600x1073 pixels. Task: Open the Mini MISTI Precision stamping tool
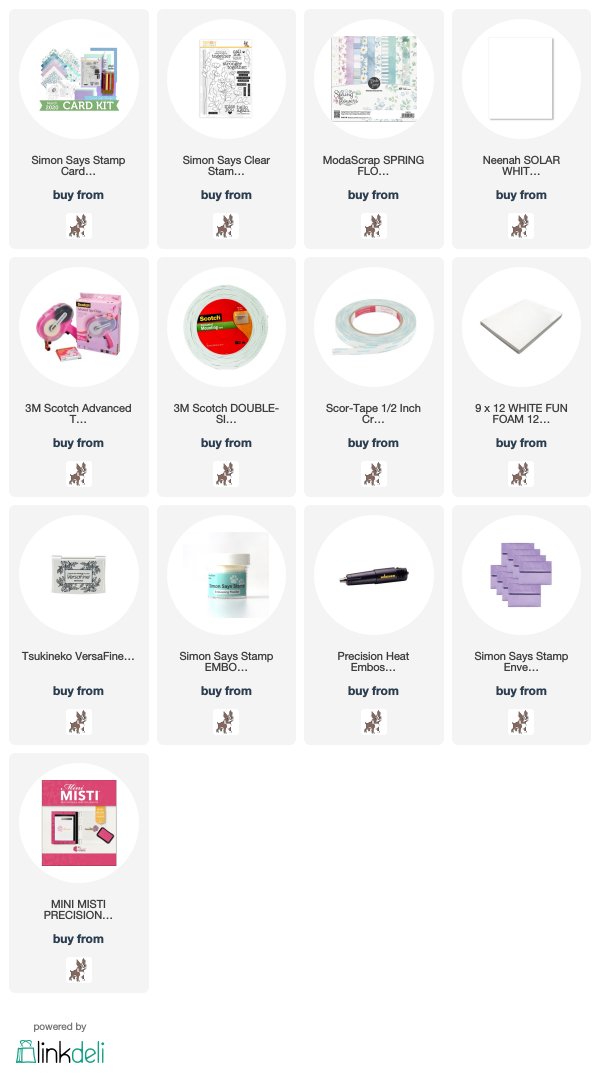[x=79, y=873]
